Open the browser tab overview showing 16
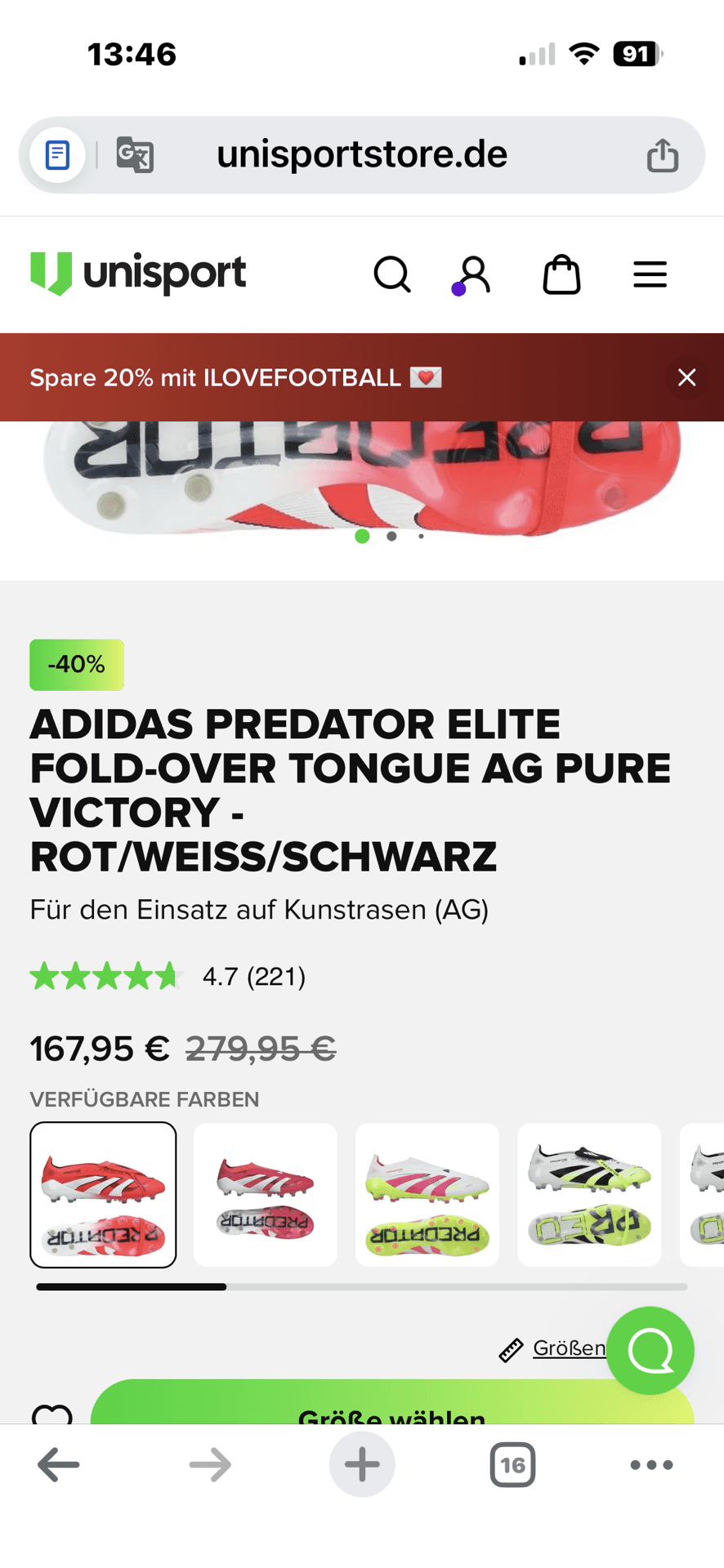724x1568 pixels. (x=513, y=1464)
